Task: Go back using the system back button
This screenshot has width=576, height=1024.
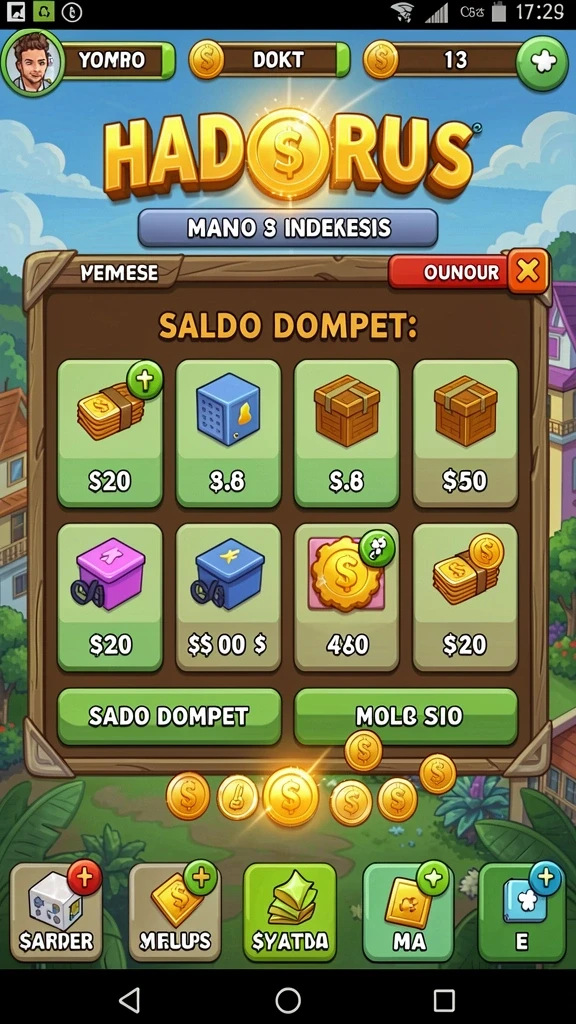Action: (130, 999)
